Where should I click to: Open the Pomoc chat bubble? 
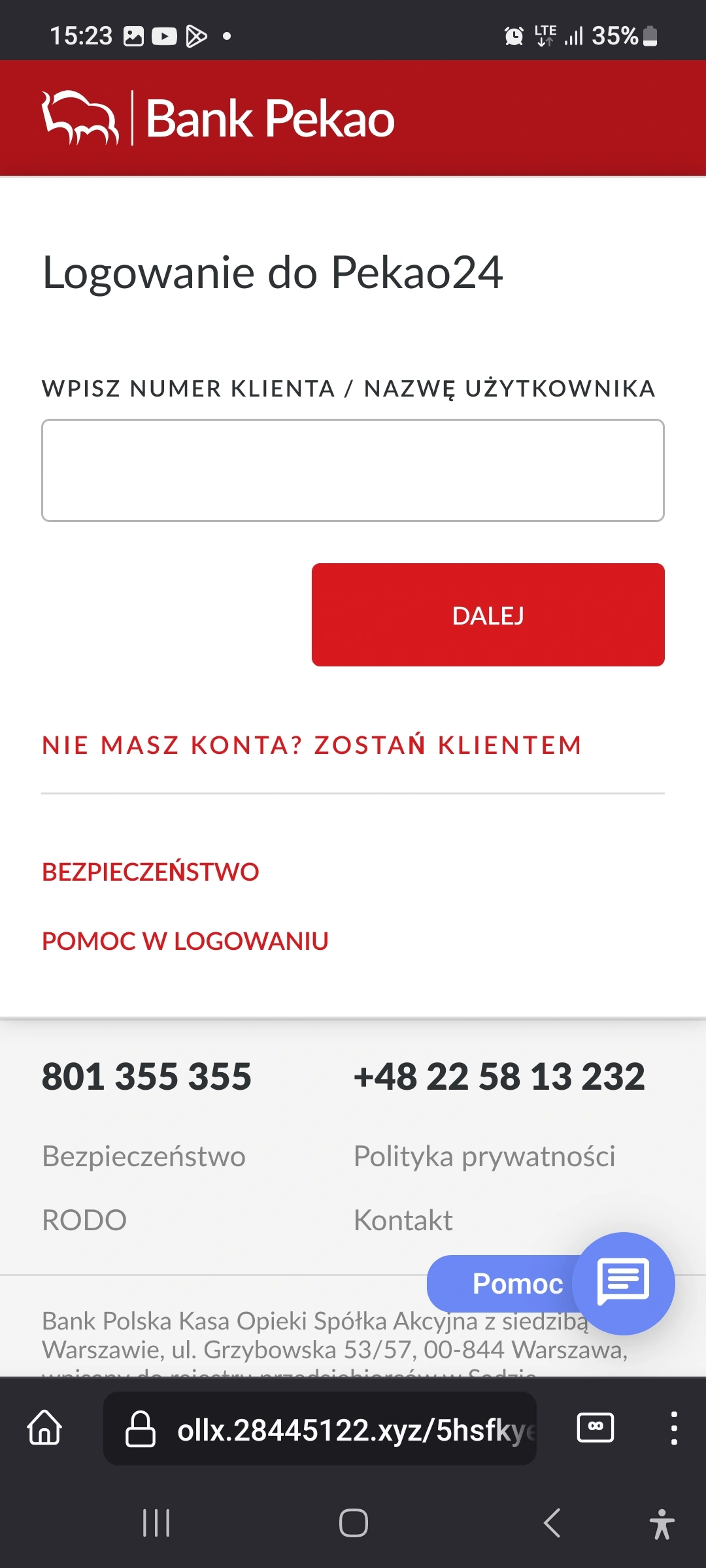coord(623,1283)
